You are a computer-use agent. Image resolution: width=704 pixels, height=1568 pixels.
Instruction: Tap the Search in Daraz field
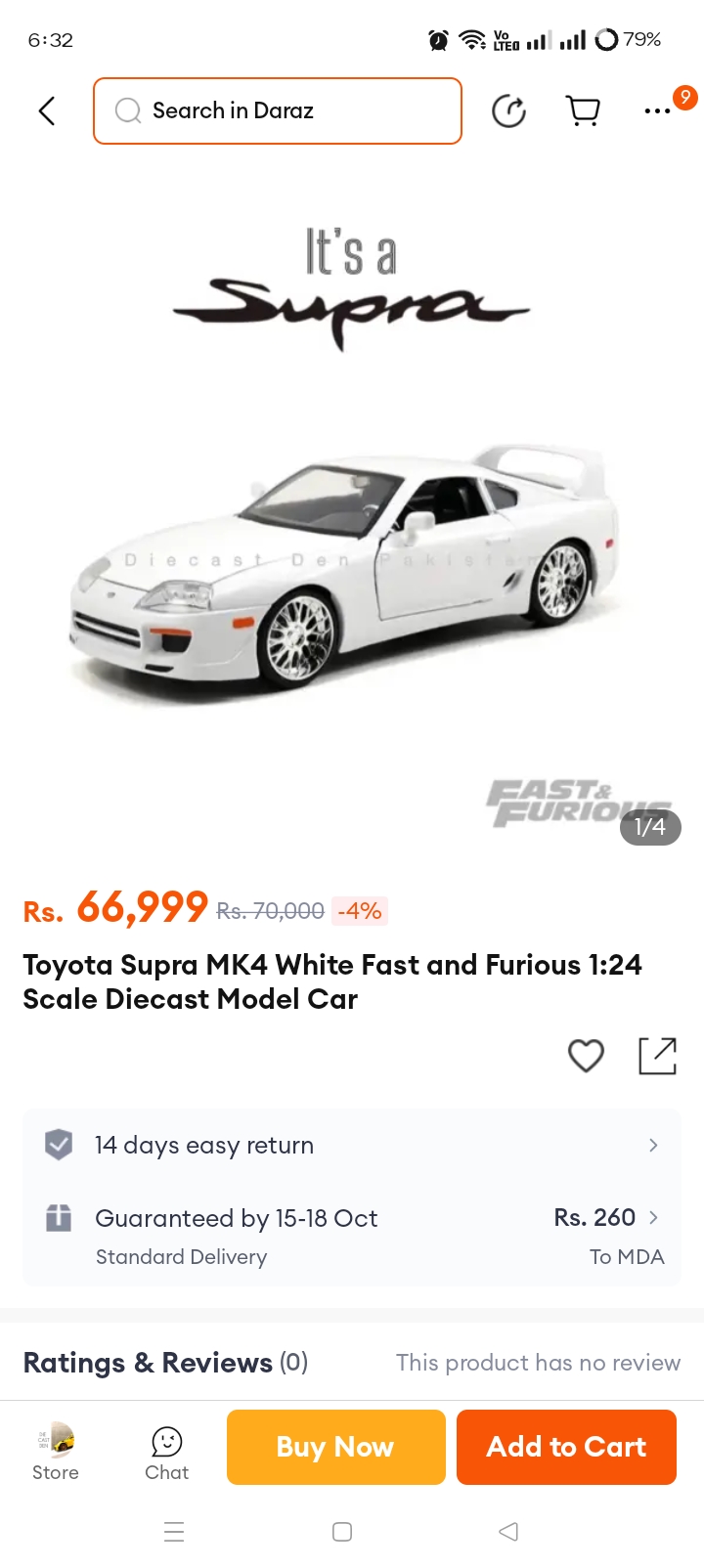278,111
